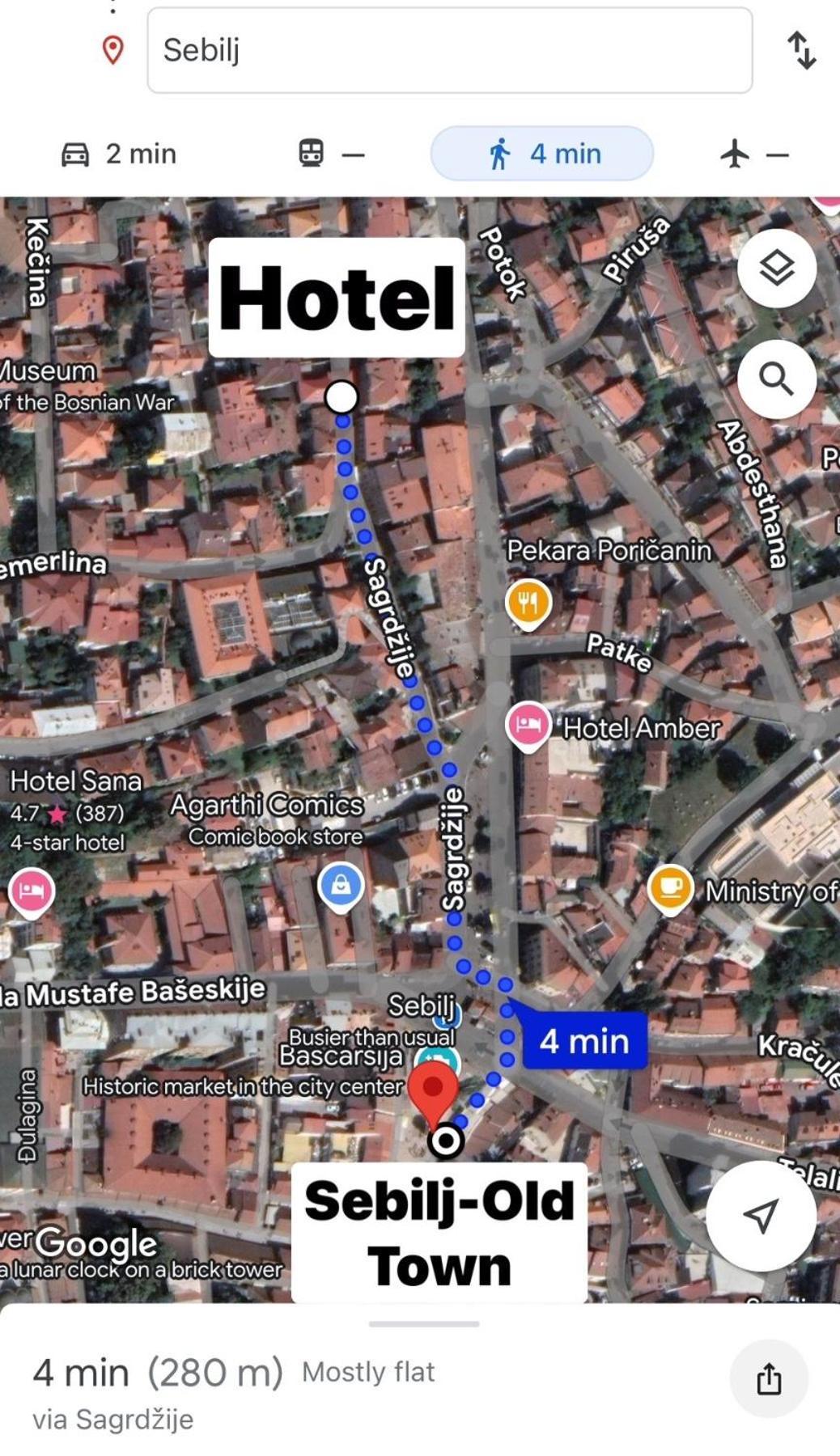Open the Hotel Amber map pin
Screen dimensions: 840x1456
pyautogui.click(x=528, y=724)
